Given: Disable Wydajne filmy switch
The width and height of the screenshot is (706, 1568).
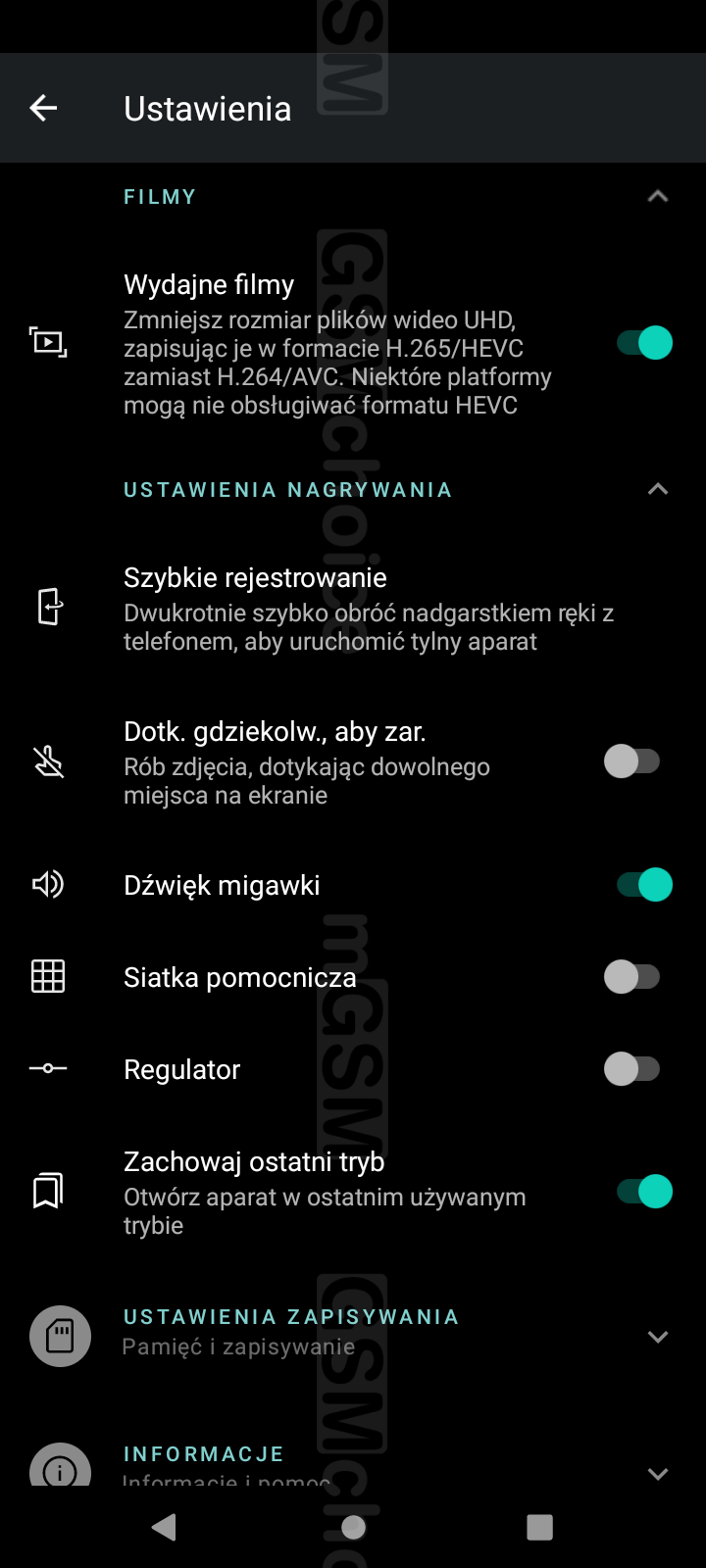Looking at the screenshot, I should [x=644, y=343].
